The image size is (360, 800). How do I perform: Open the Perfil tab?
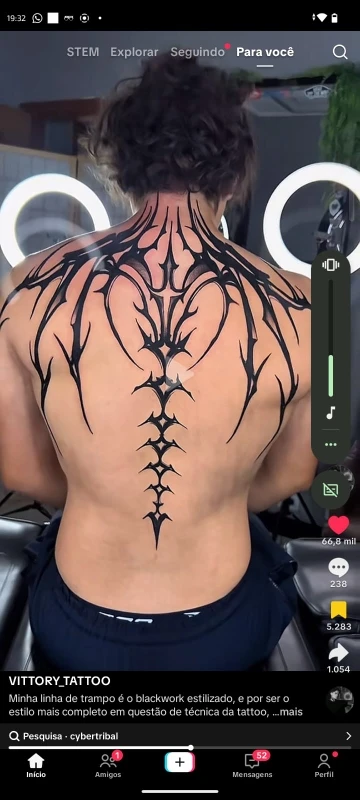pyautogui.click(x=324, y=765)
